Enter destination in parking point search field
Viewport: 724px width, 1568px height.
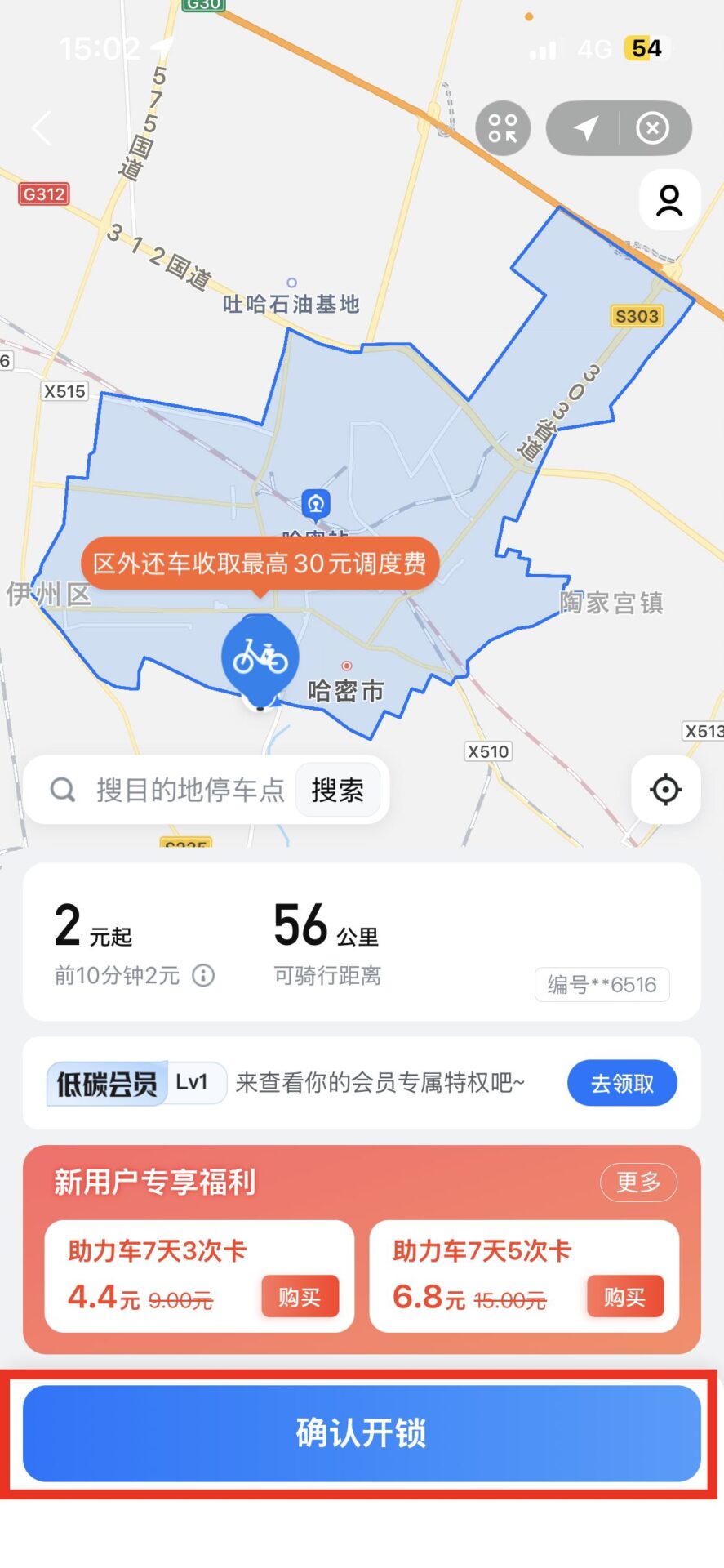189,790
